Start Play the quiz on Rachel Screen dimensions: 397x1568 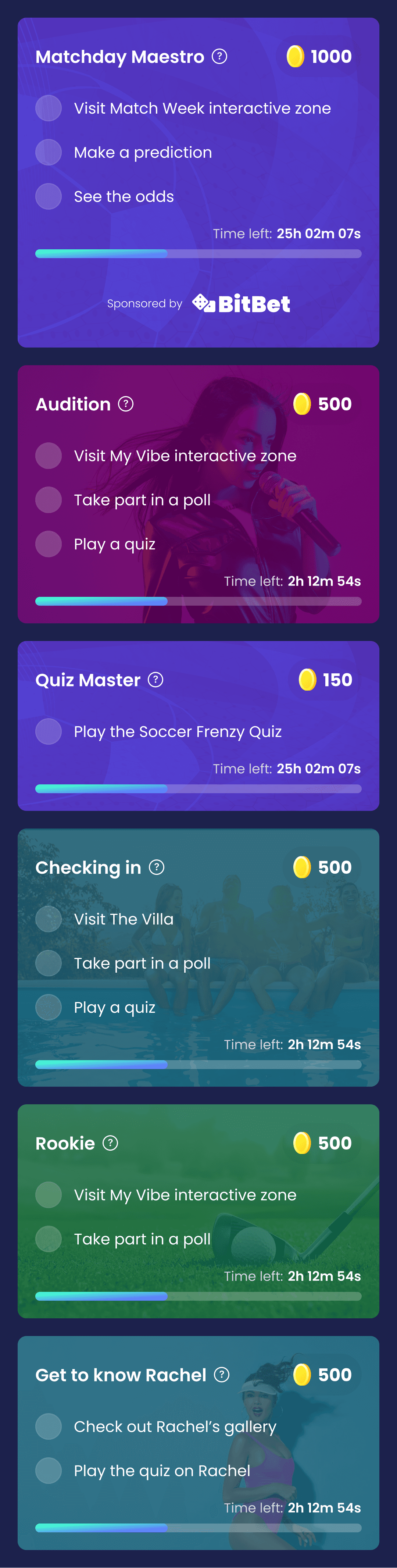click(143, 1471)
